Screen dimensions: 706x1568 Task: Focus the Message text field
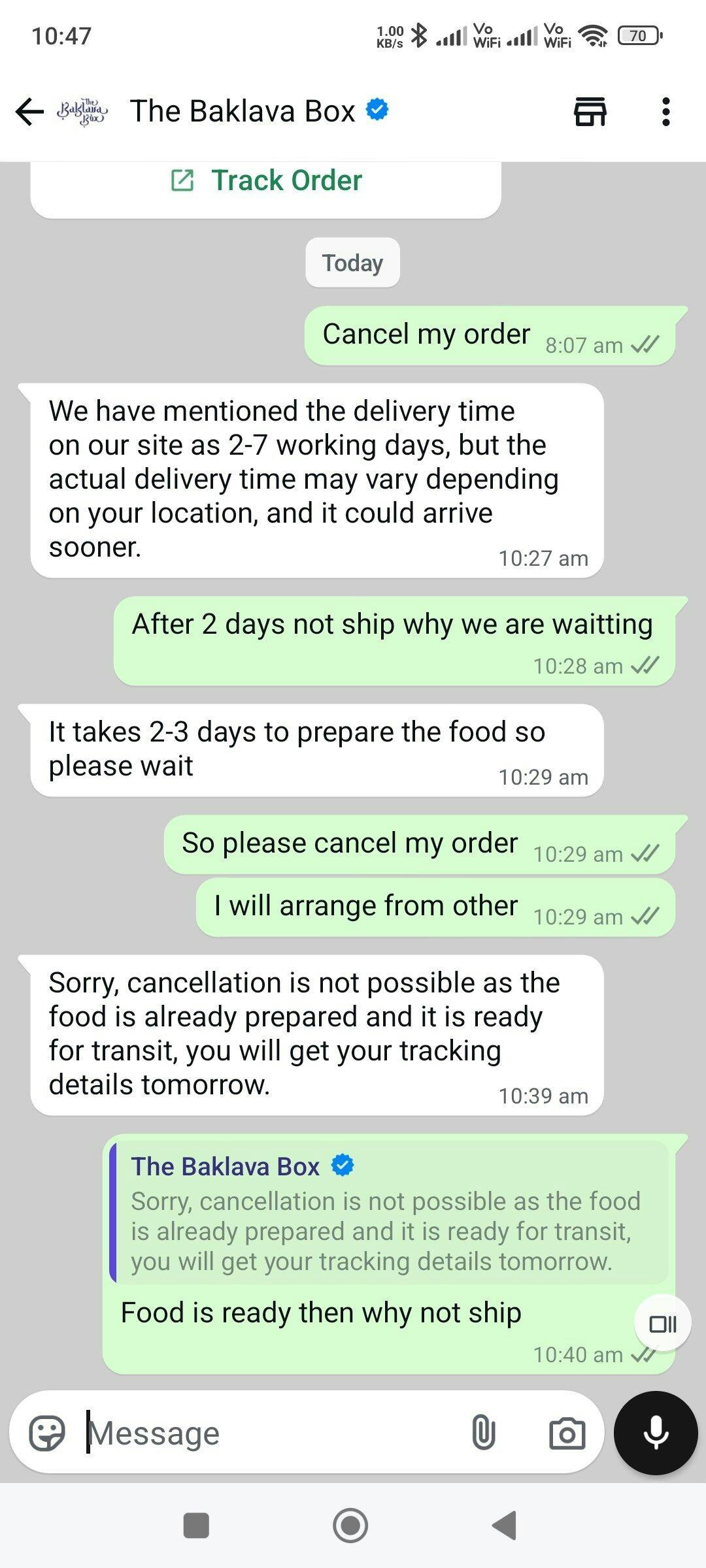click(275, 1433)
